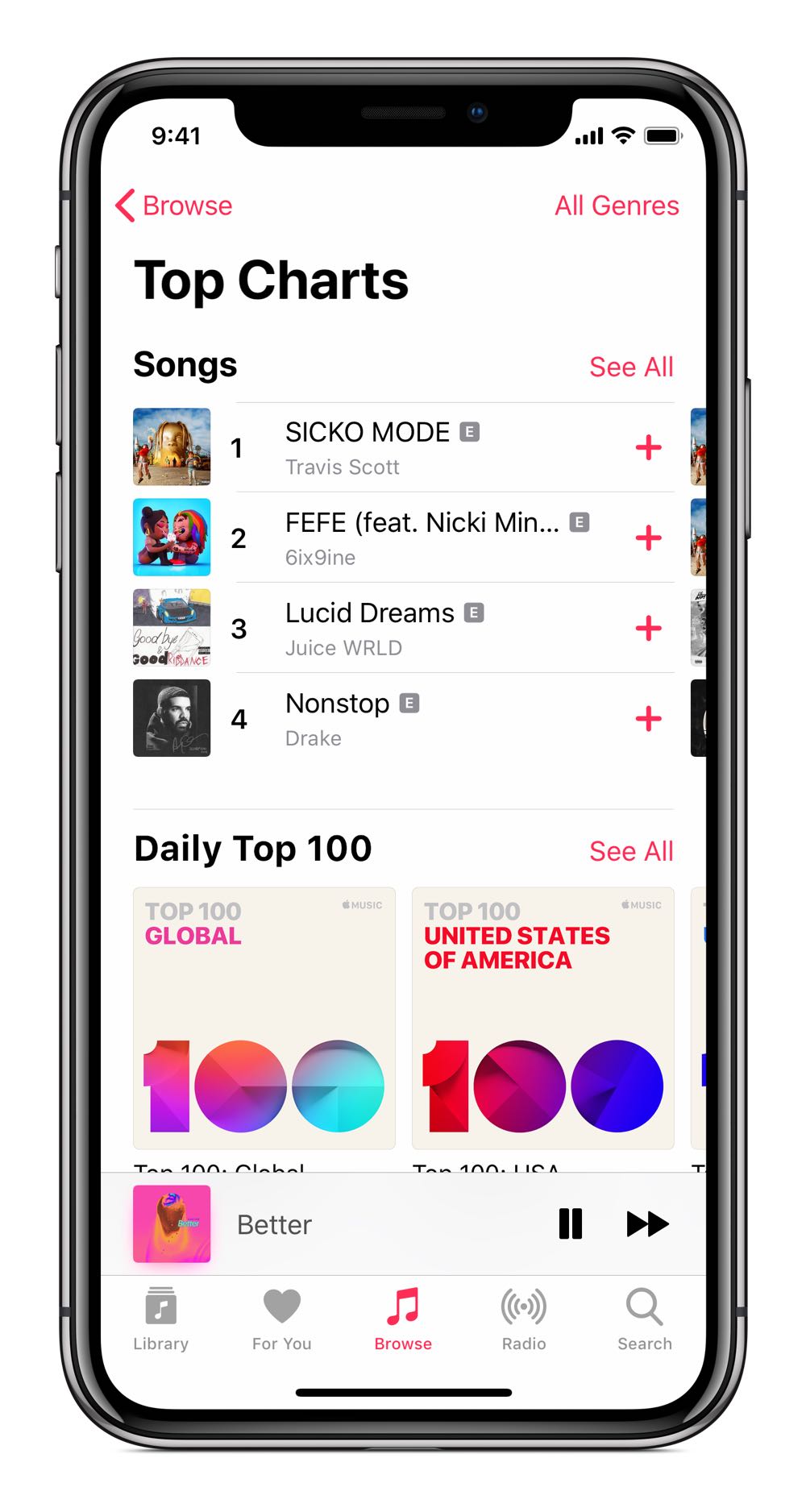Image resolution: width=806 pixels, height=1512 pixels.
Task: Switch to the Search tab
Action: point(644,1319)
